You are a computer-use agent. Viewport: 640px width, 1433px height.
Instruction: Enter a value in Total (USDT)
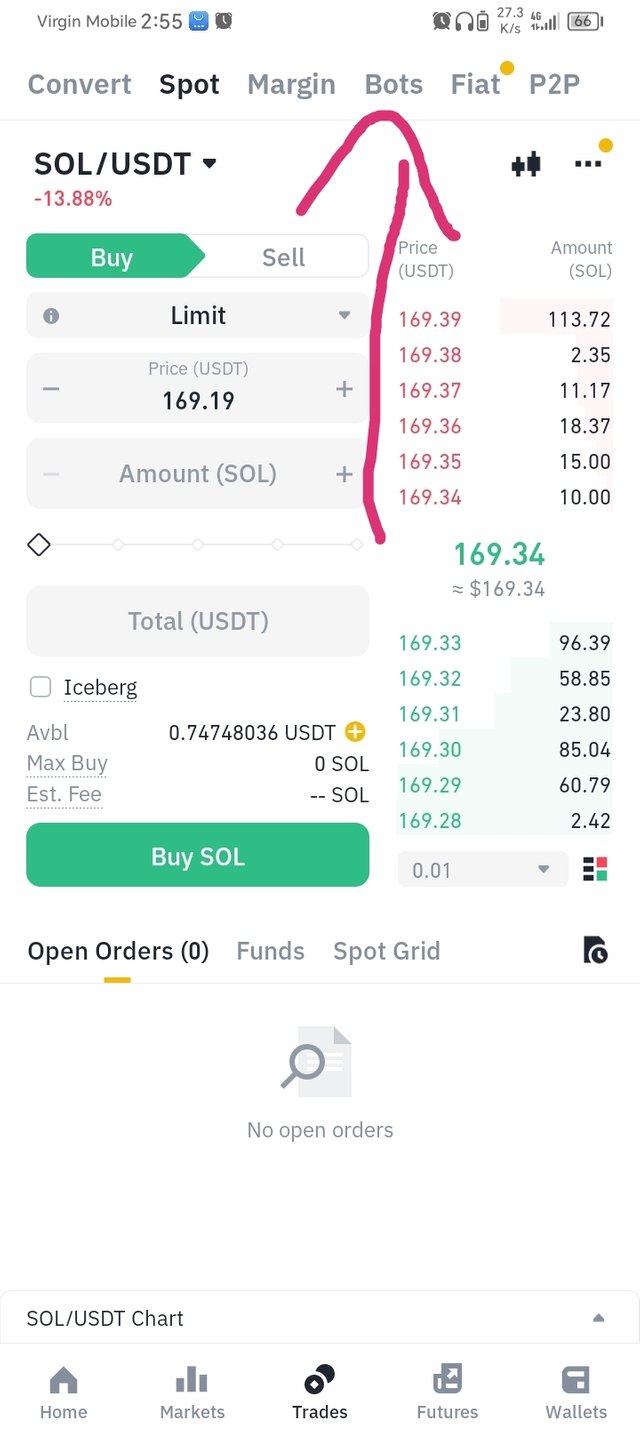click(198, 621)
